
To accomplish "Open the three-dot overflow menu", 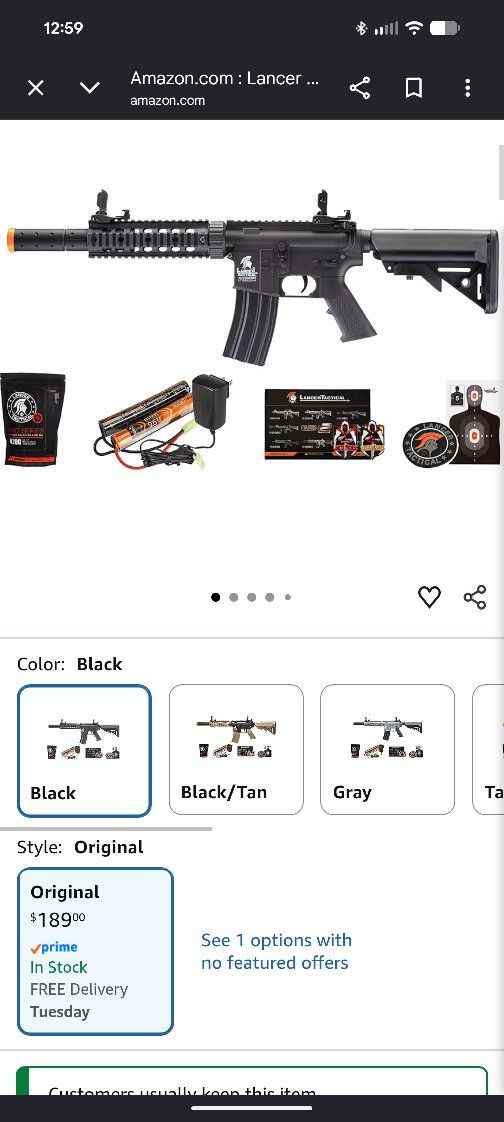I will pos(467,88).
